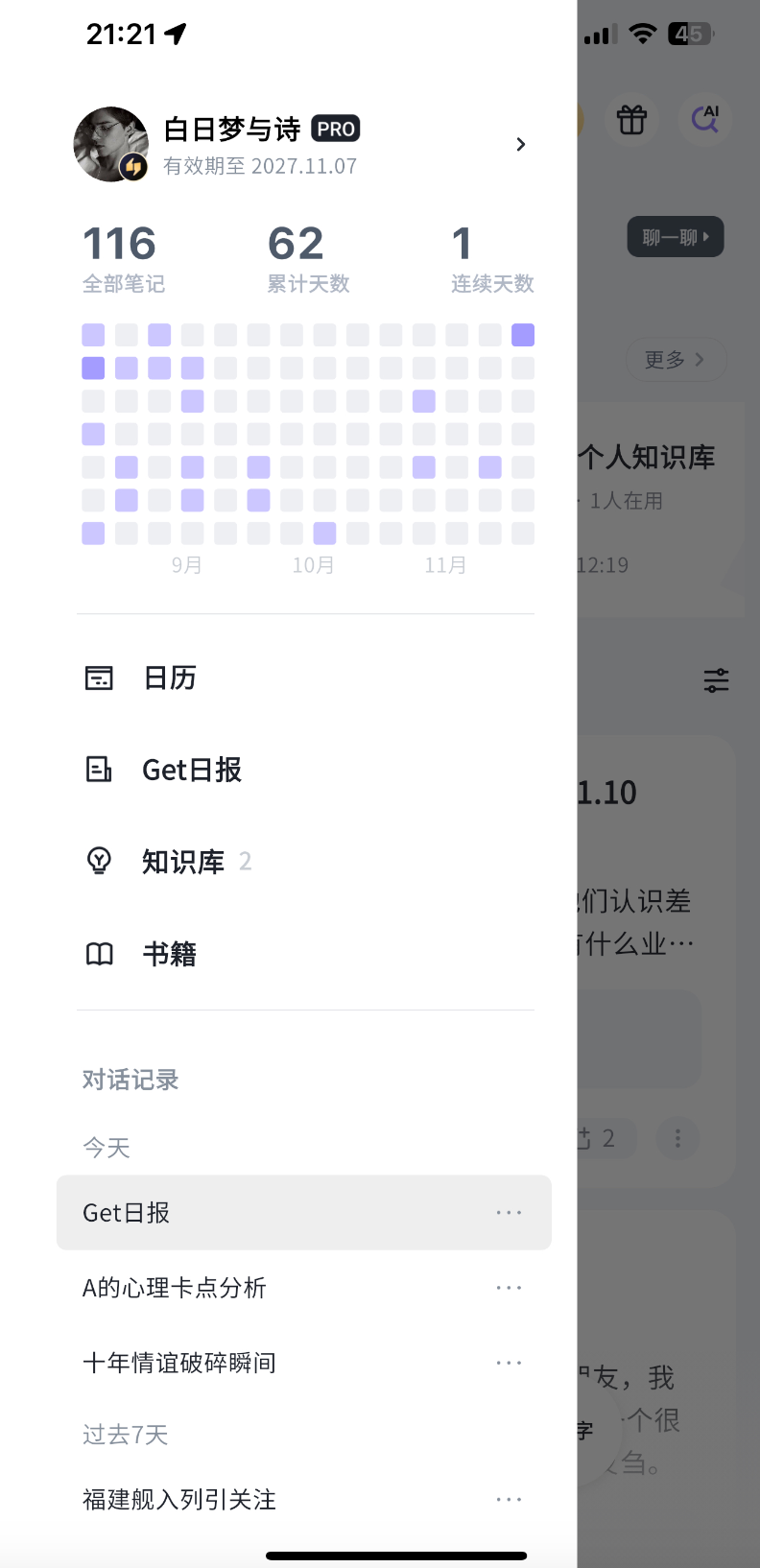
Task: Open the 十年情谊破碎瞬间 conversation
Action: pyautogui.click(x=179, y=1363)
